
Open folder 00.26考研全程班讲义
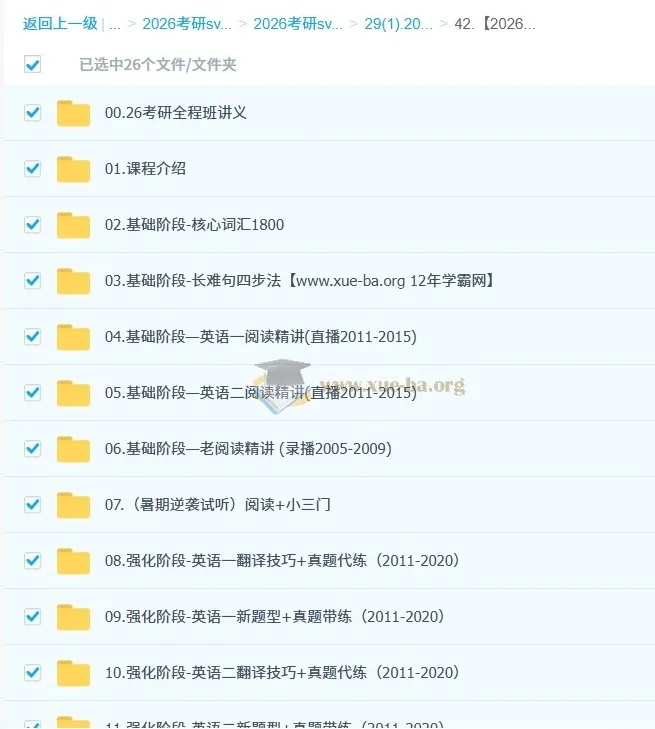[x=175, y=113]
